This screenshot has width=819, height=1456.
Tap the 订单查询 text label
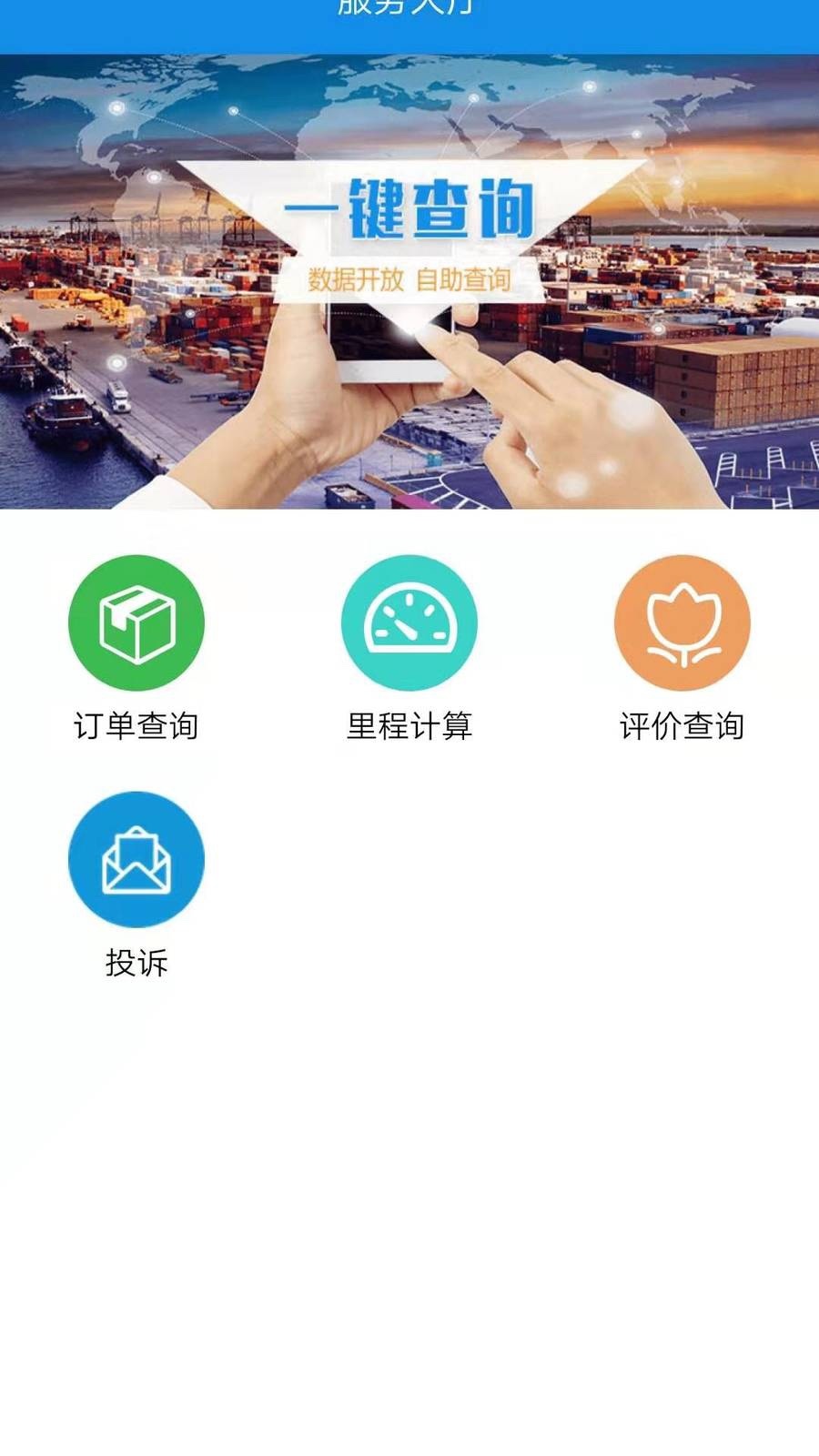click(136, 726)
